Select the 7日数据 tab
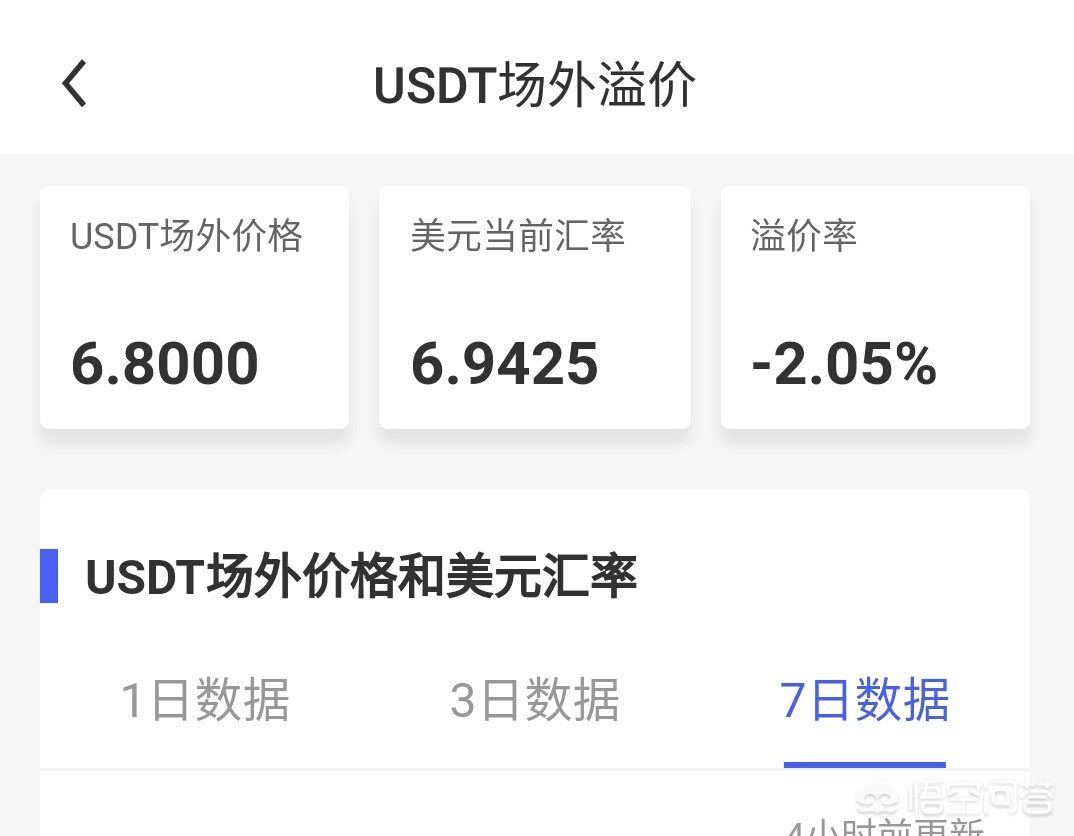The width and height of the screenshot is (1074, 836). (865, 700)
